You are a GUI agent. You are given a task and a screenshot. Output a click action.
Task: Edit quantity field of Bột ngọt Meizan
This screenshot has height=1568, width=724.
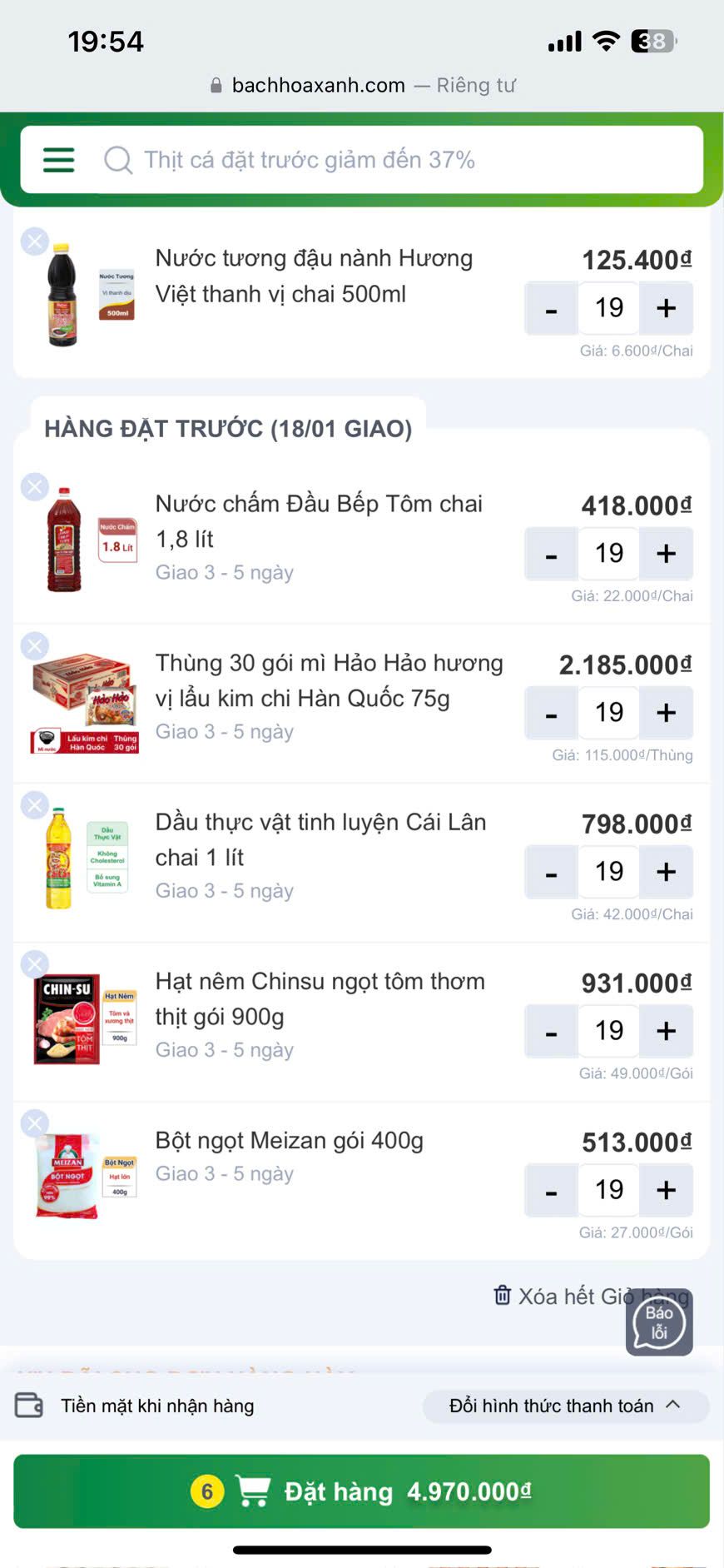609,1190
